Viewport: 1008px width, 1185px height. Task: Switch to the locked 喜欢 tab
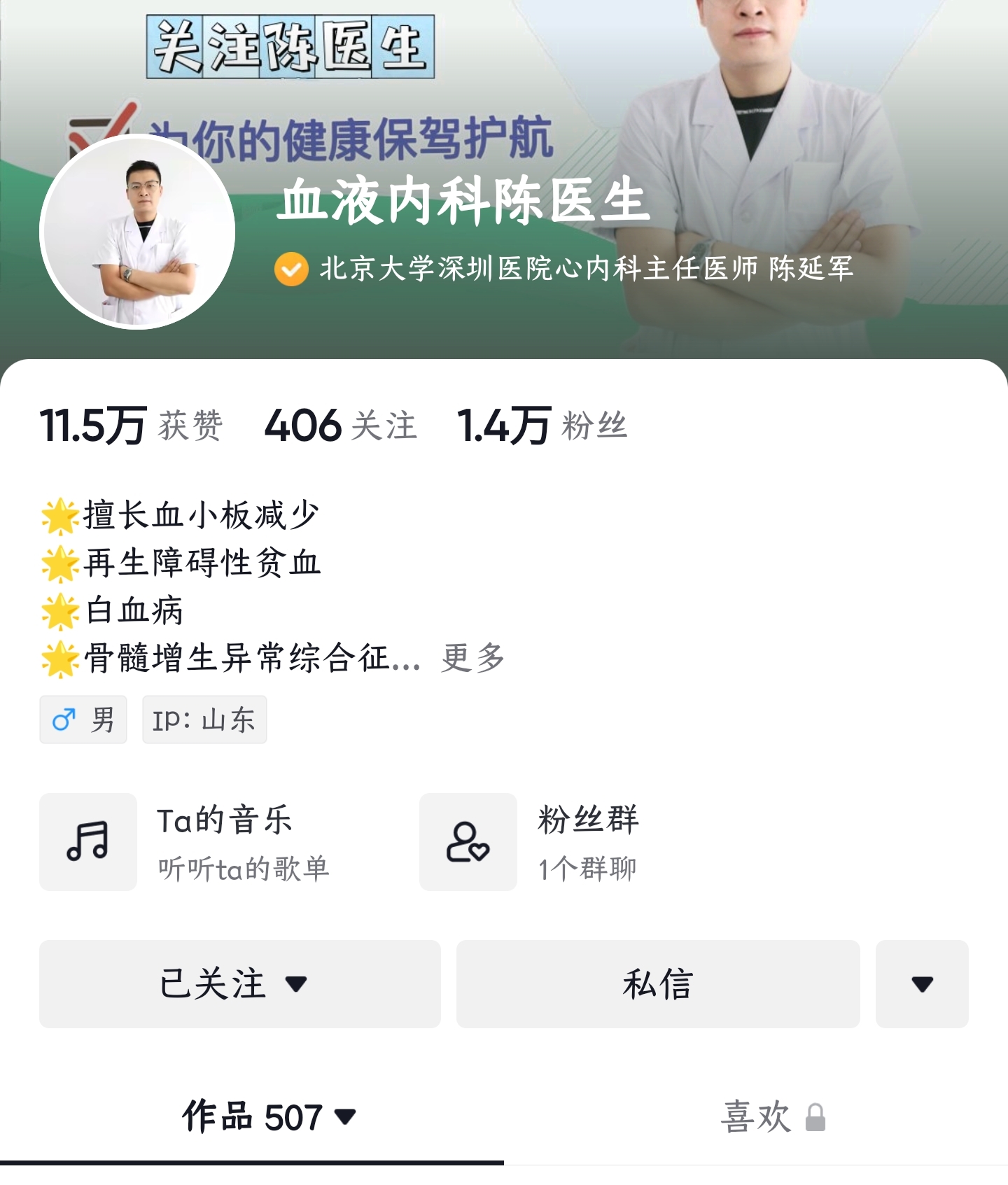tap(772, 1116)
